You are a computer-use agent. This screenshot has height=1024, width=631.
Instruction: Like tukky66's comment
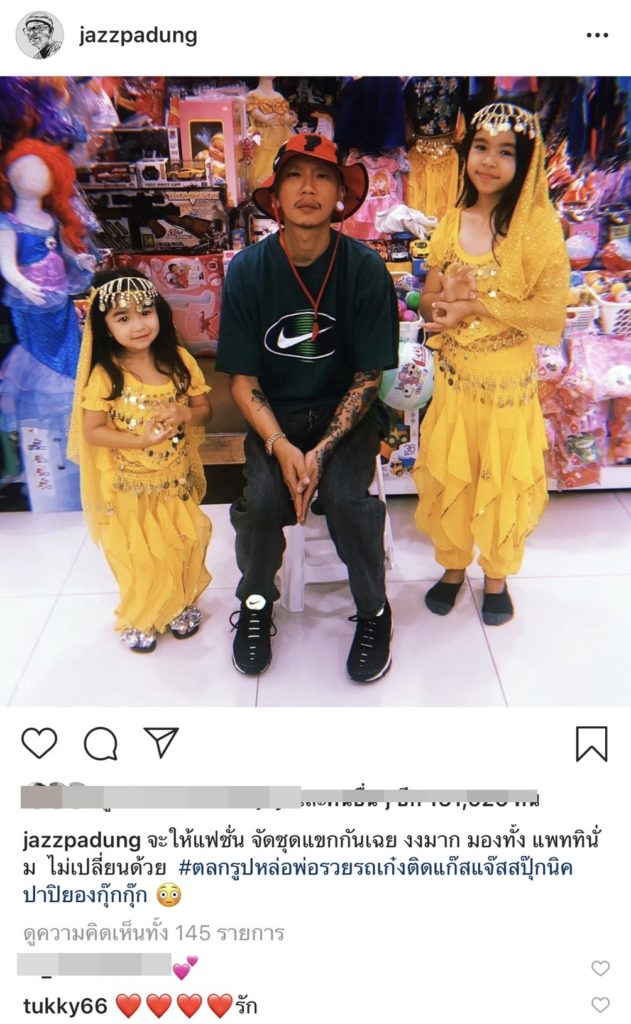click(x=600, y=1005)
